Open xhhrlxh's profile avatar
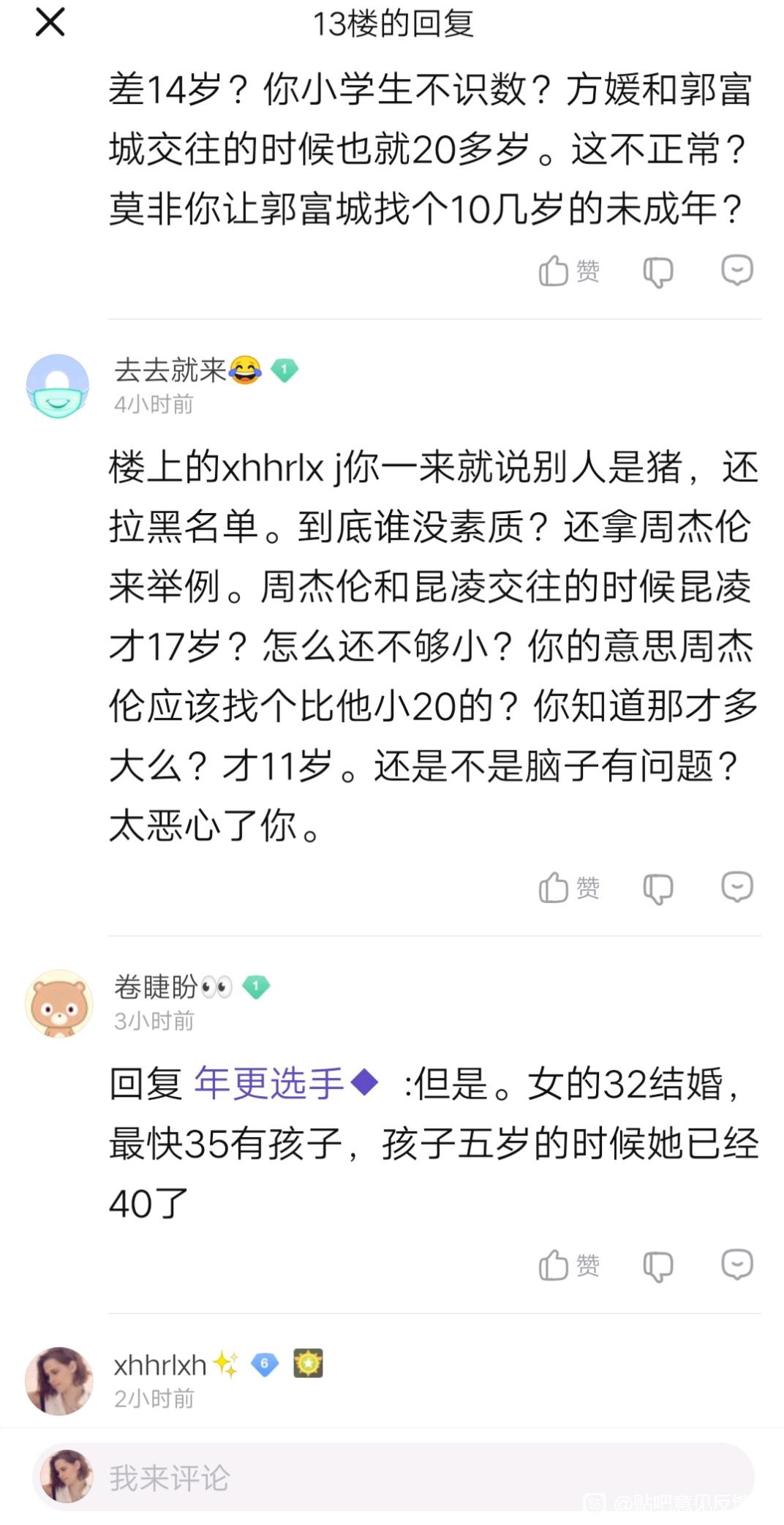The width and height of the screenshot is (784, 1525). 59,1381
